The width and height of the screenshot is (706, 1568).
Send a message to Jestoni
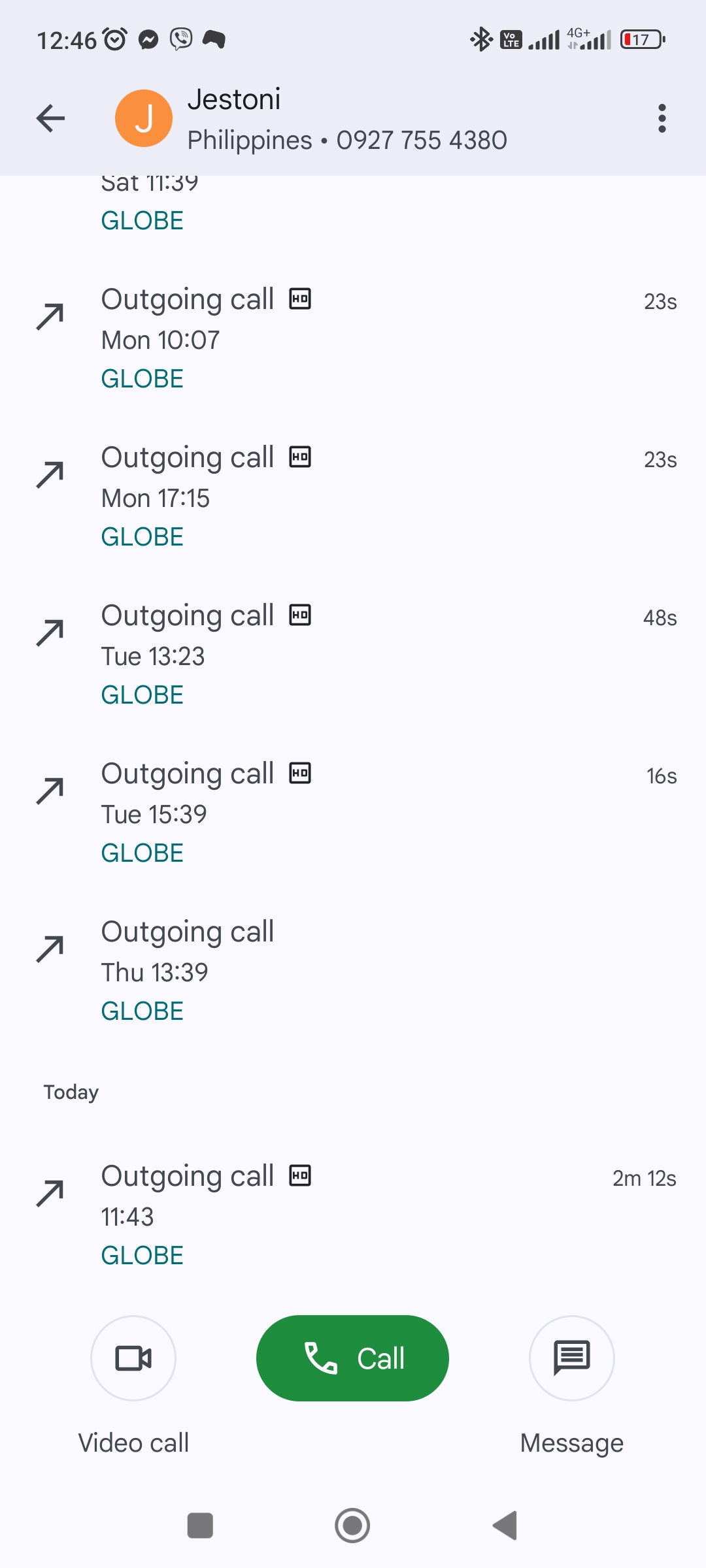coord(572,1358)
